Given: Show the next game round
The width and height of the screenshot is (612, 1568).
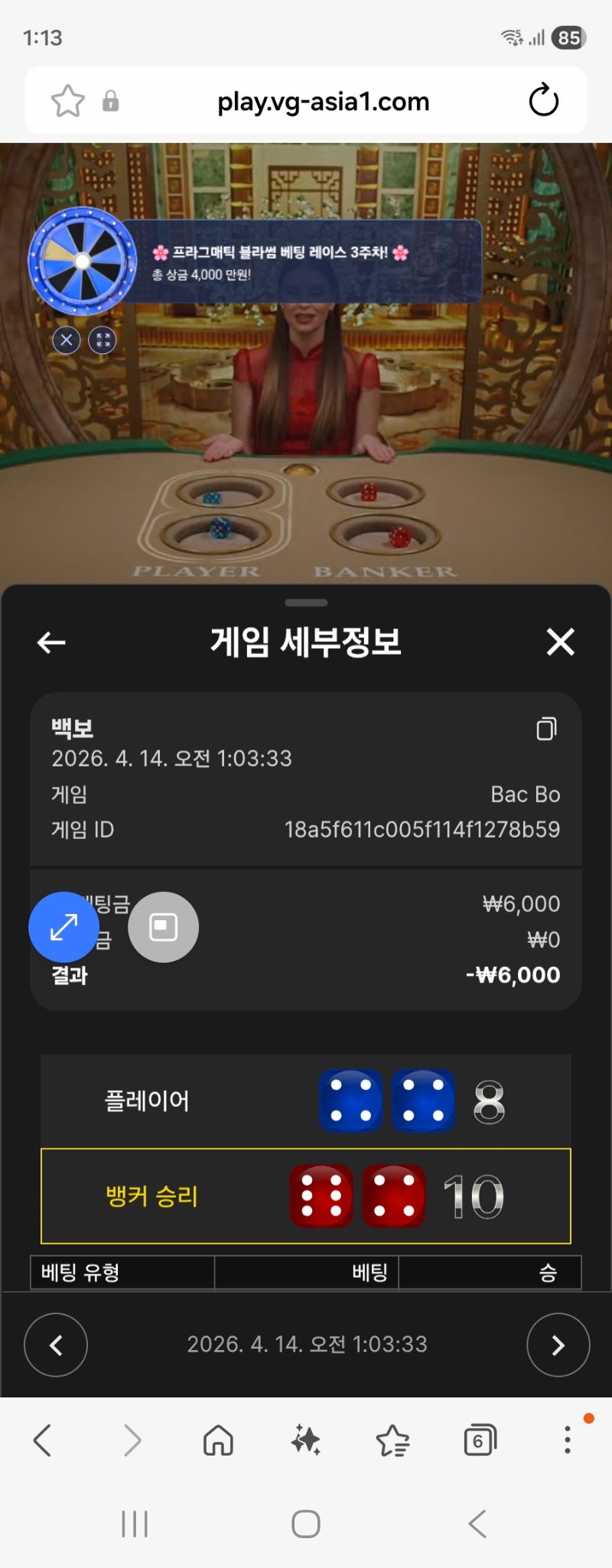Looking at the screenshot, I should point(558,1345).
